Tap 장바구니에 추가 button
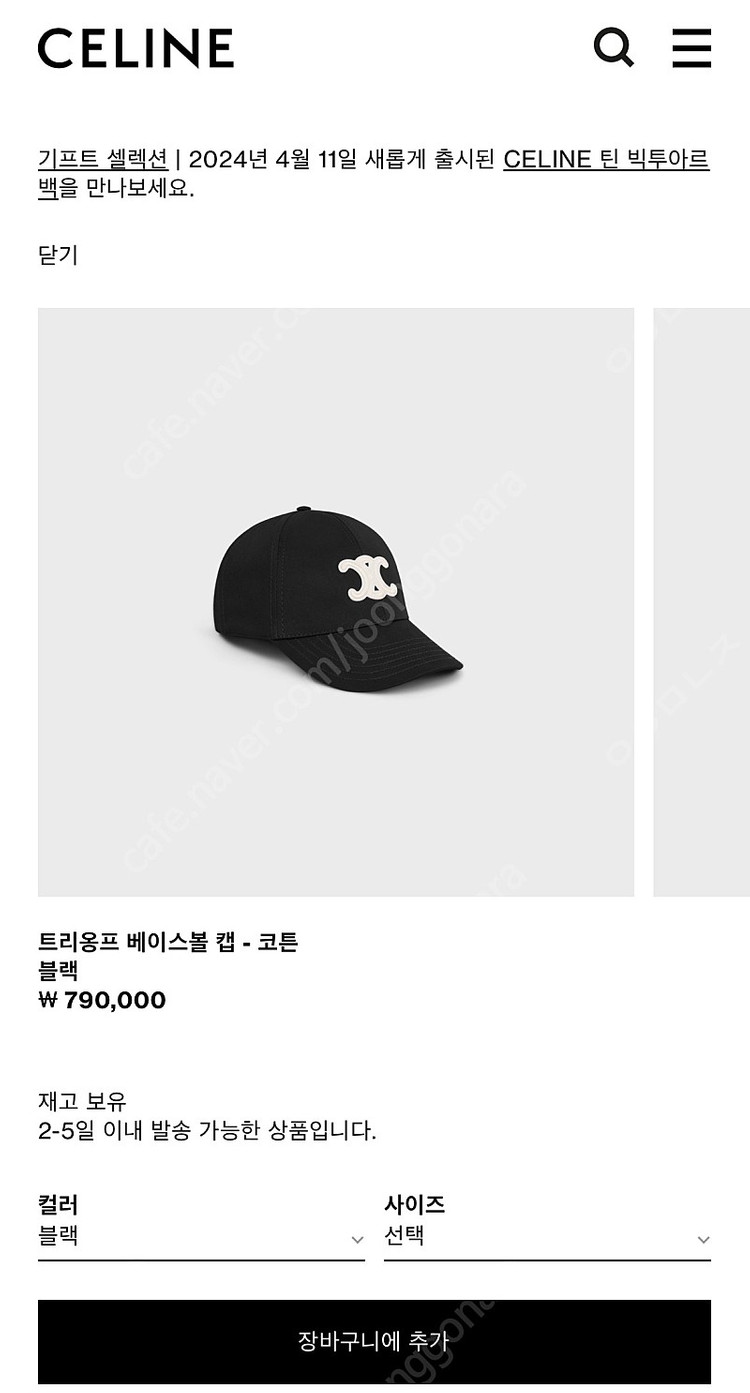 click(374, 1341)
